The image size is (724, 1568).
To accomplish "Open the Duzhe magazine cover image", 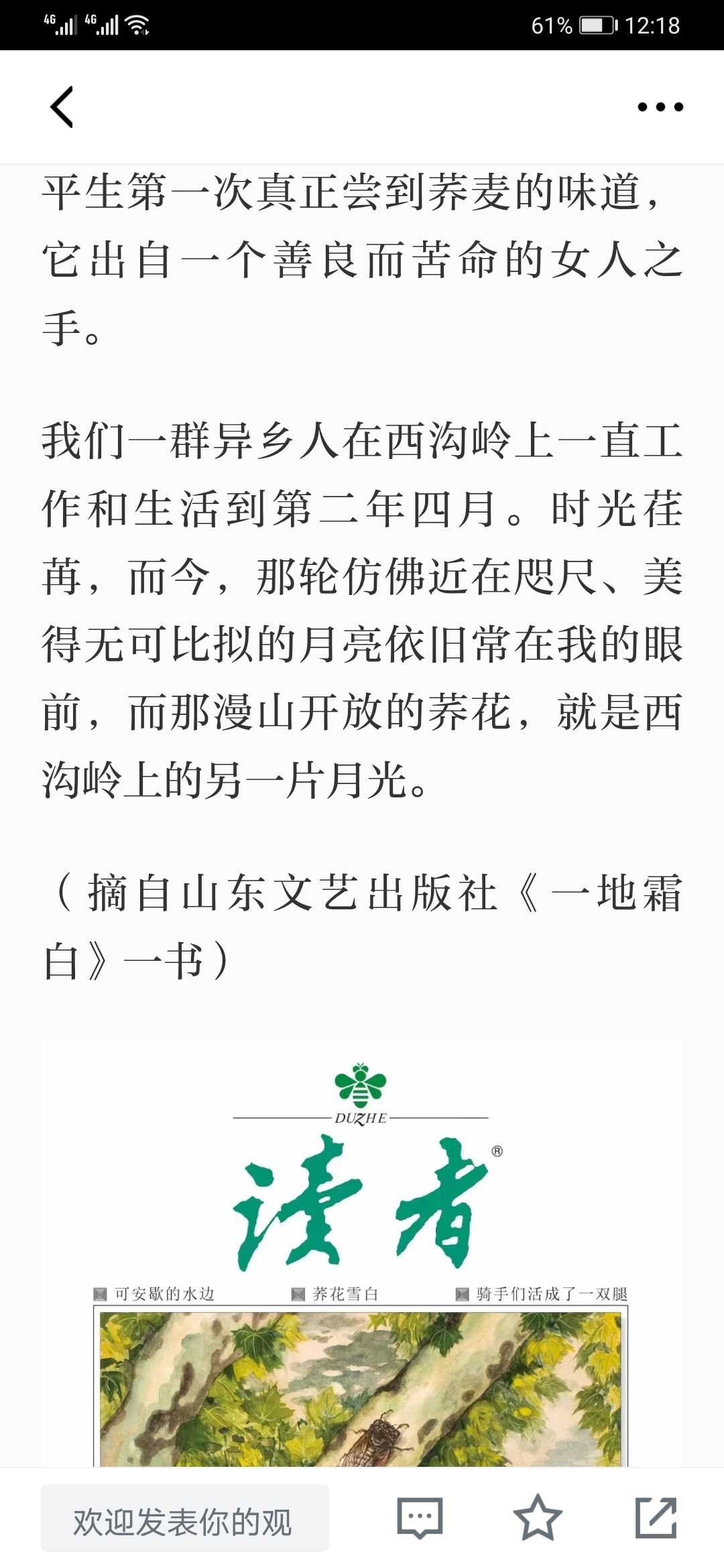I will pos(362,1253).
